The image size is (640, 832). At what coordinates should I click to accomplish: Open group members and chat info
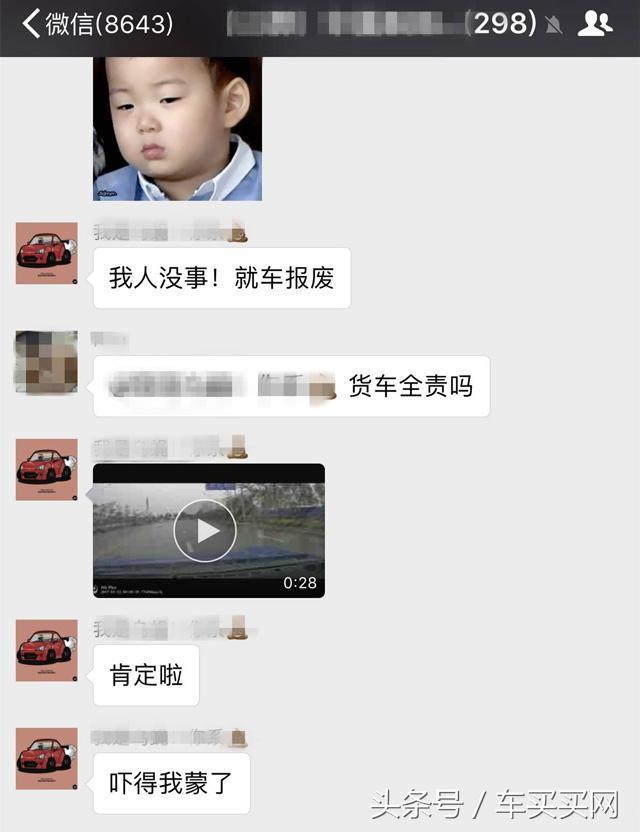pos(595,24)
